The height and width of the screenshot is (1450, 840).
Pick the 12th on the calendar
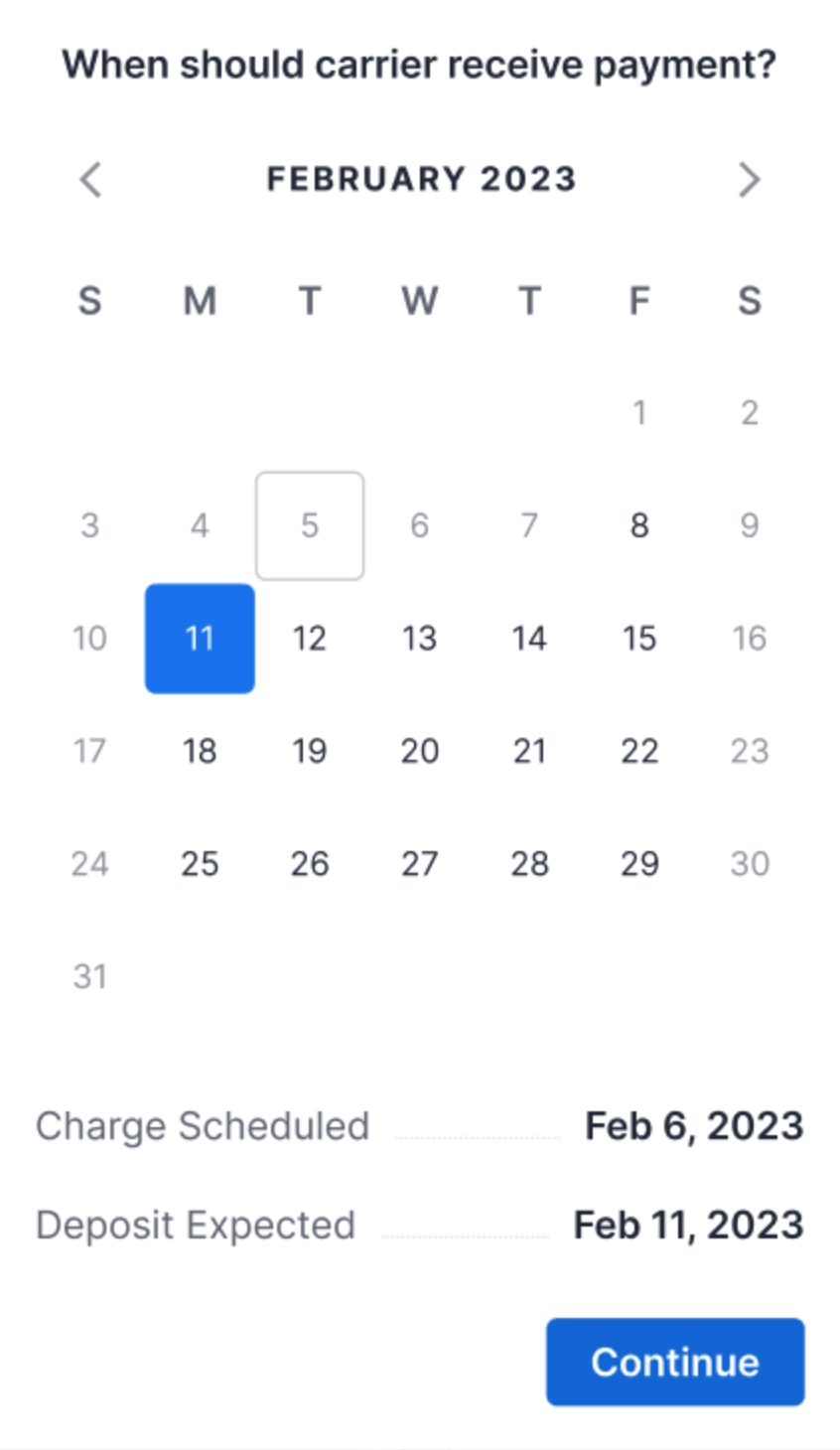(310, 639)
